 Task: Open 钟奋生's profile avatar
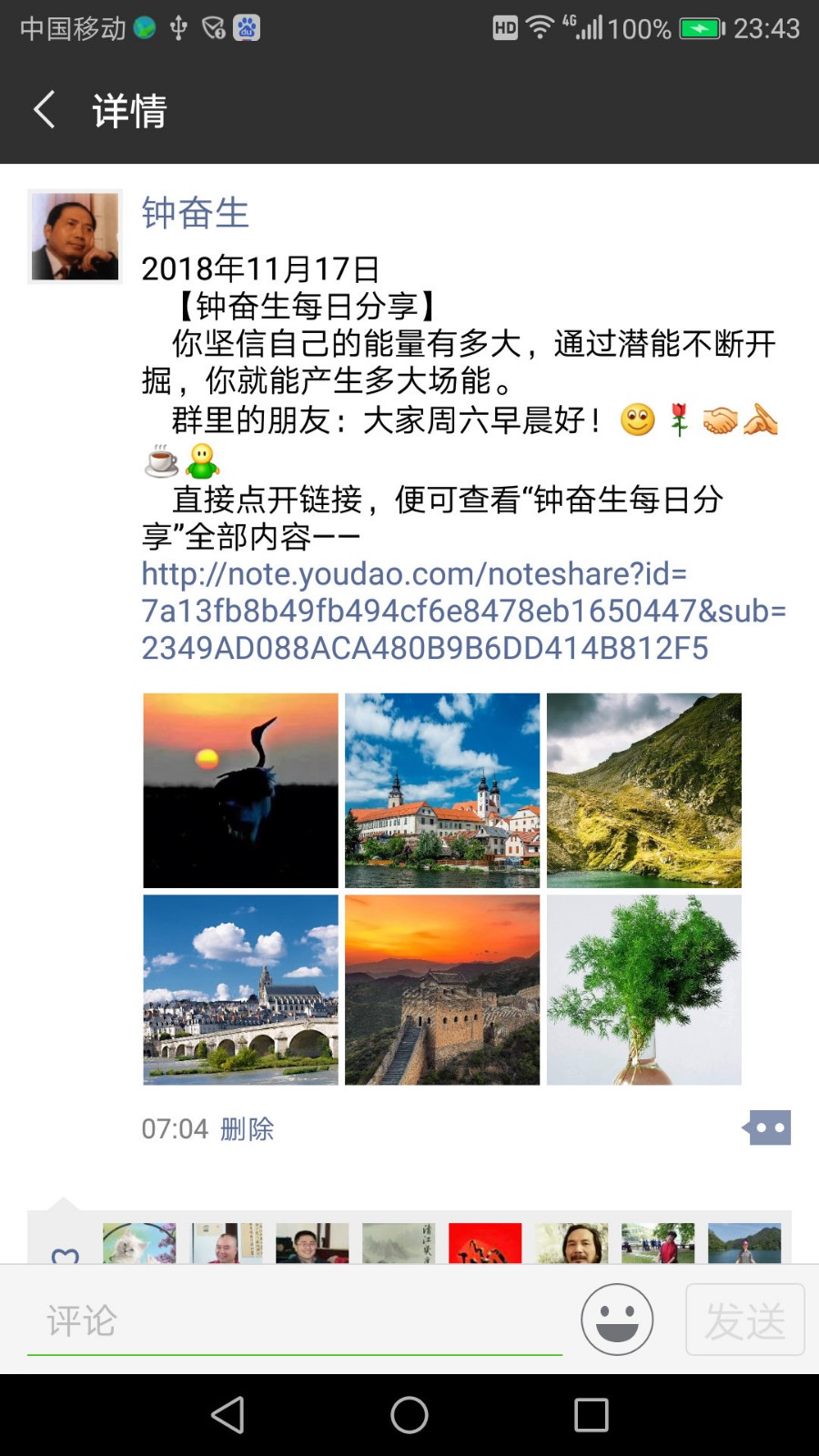[x=75, y=237]
